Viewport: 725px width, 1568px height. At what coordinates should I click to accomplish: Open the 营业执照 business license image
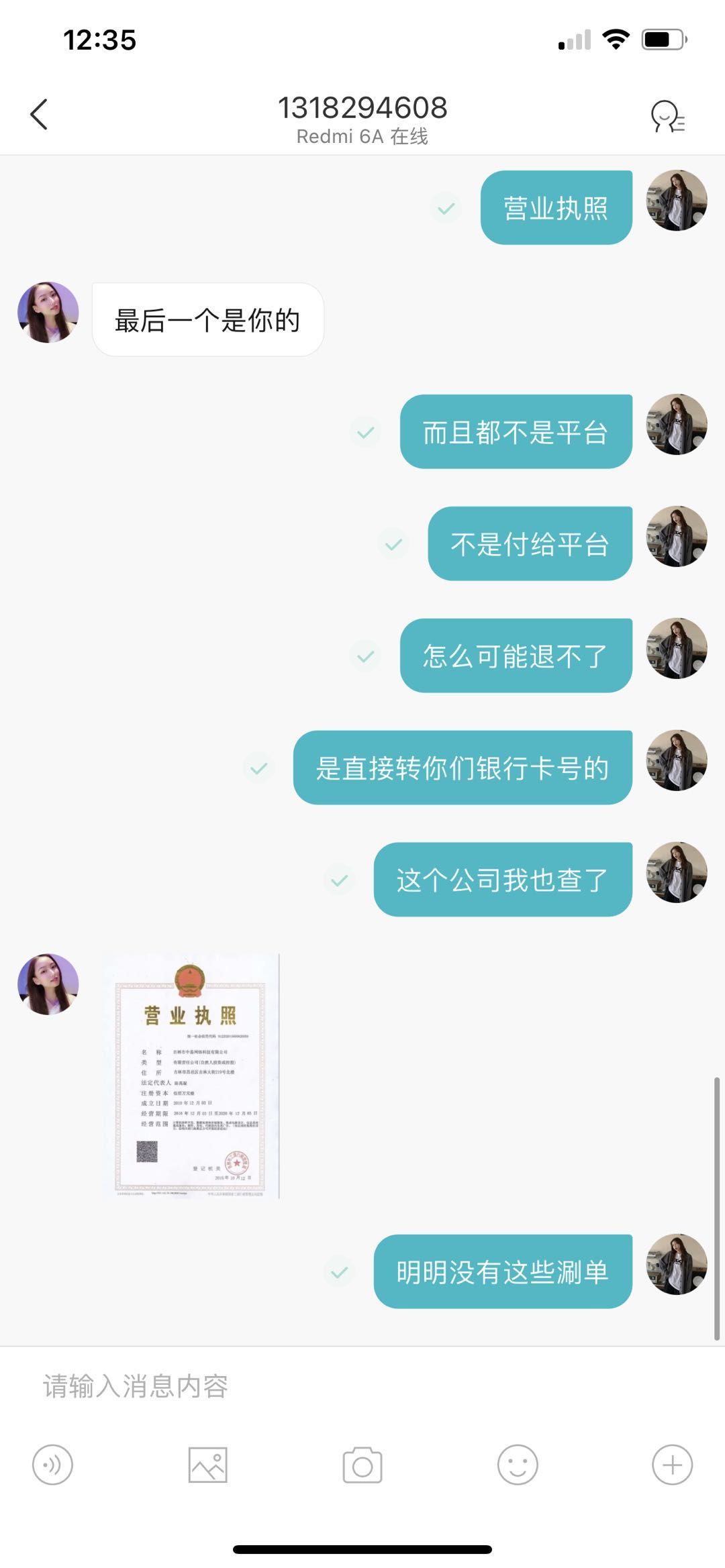[191, 1076]
